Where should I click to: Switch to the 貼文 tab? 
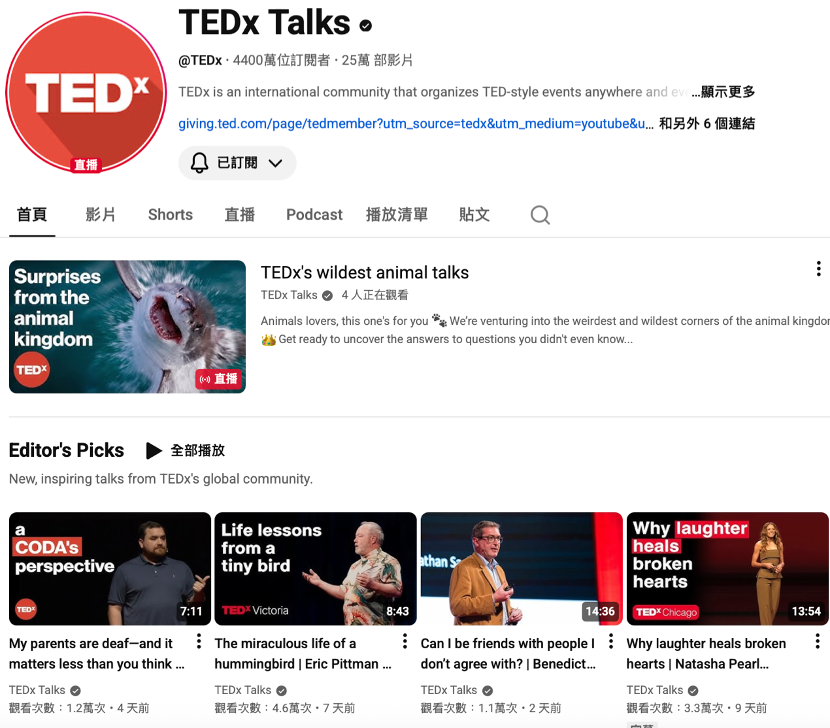point(474,214)
